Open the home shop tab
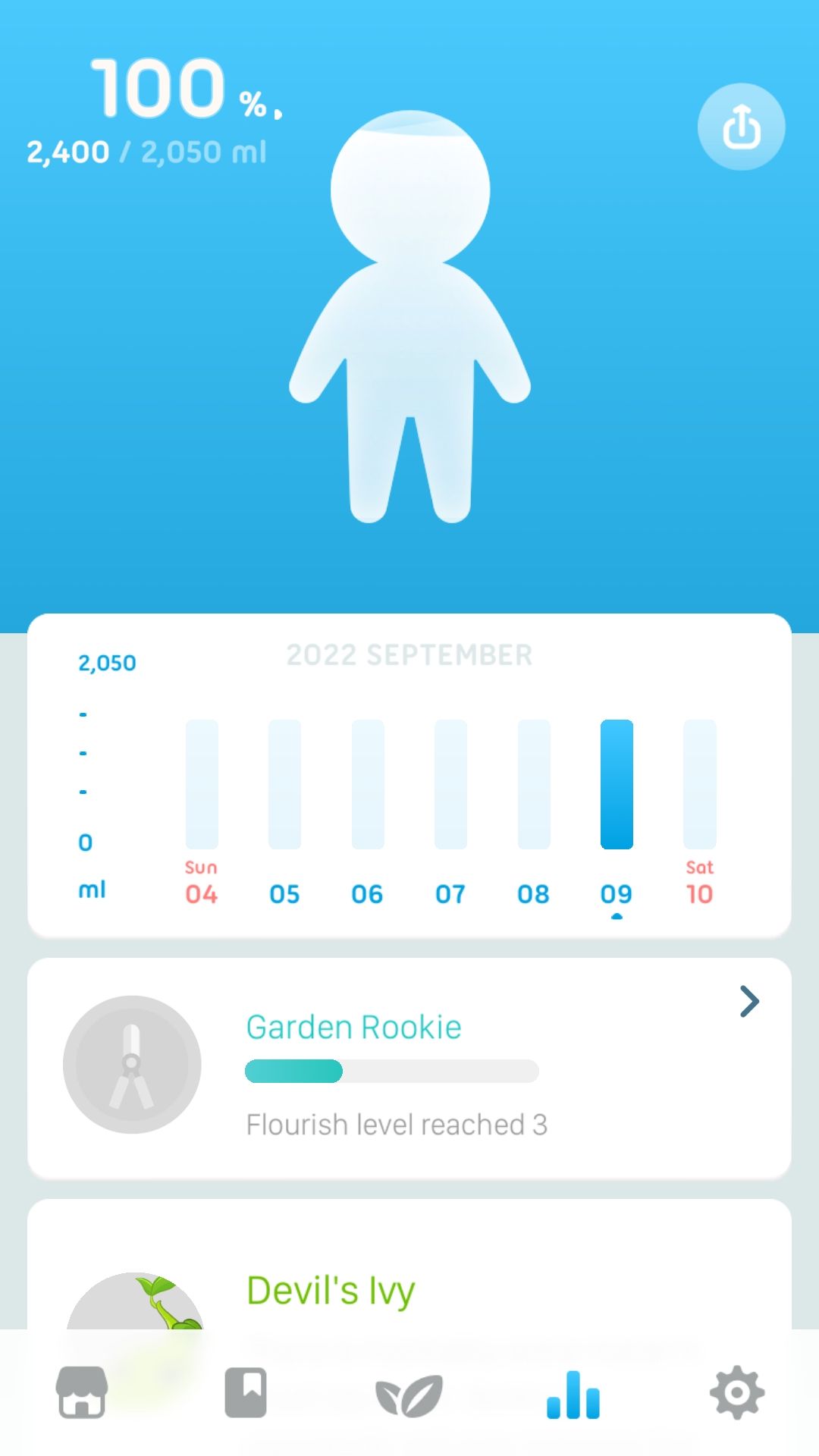This screenshot has width=819, height=1456. pos(82,1392)
